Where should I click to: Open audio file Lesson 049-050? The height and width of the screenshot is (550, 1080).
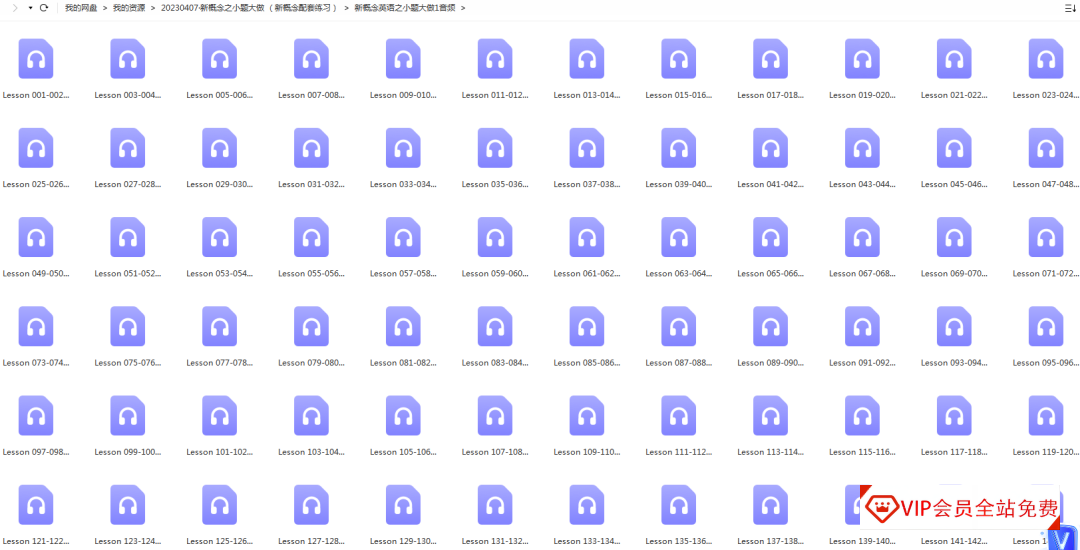(36, 237)
